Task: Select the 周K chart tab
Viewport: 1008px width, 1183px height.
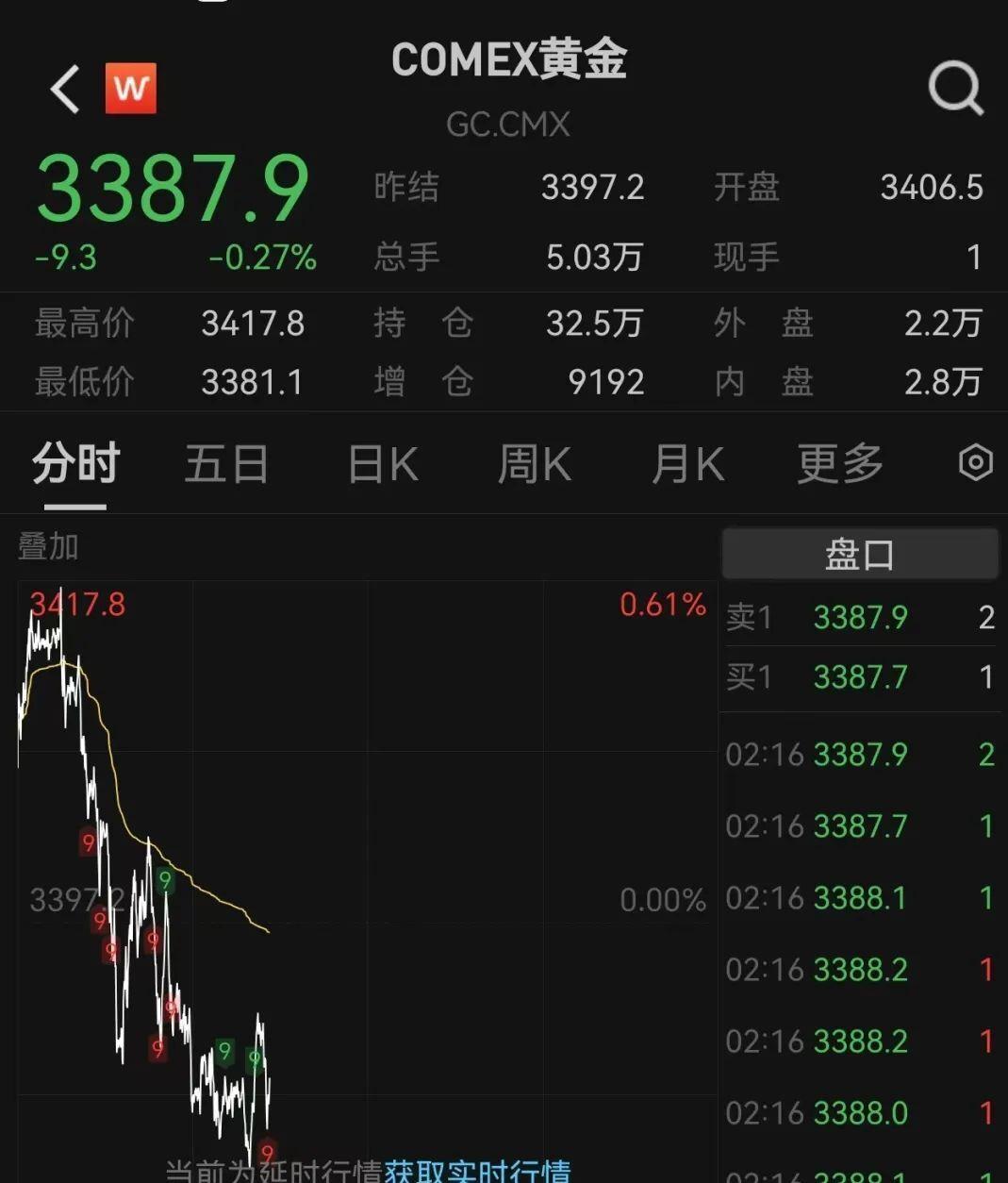Action: click(534, 464)
